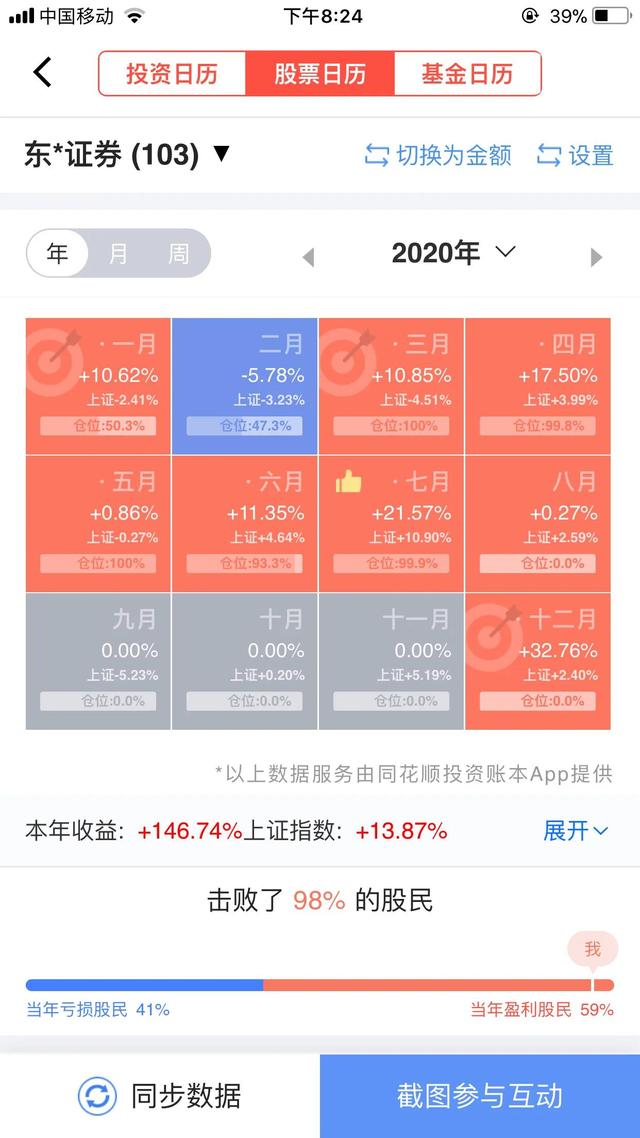Switch to the 月 view

(x=118, y=253)
